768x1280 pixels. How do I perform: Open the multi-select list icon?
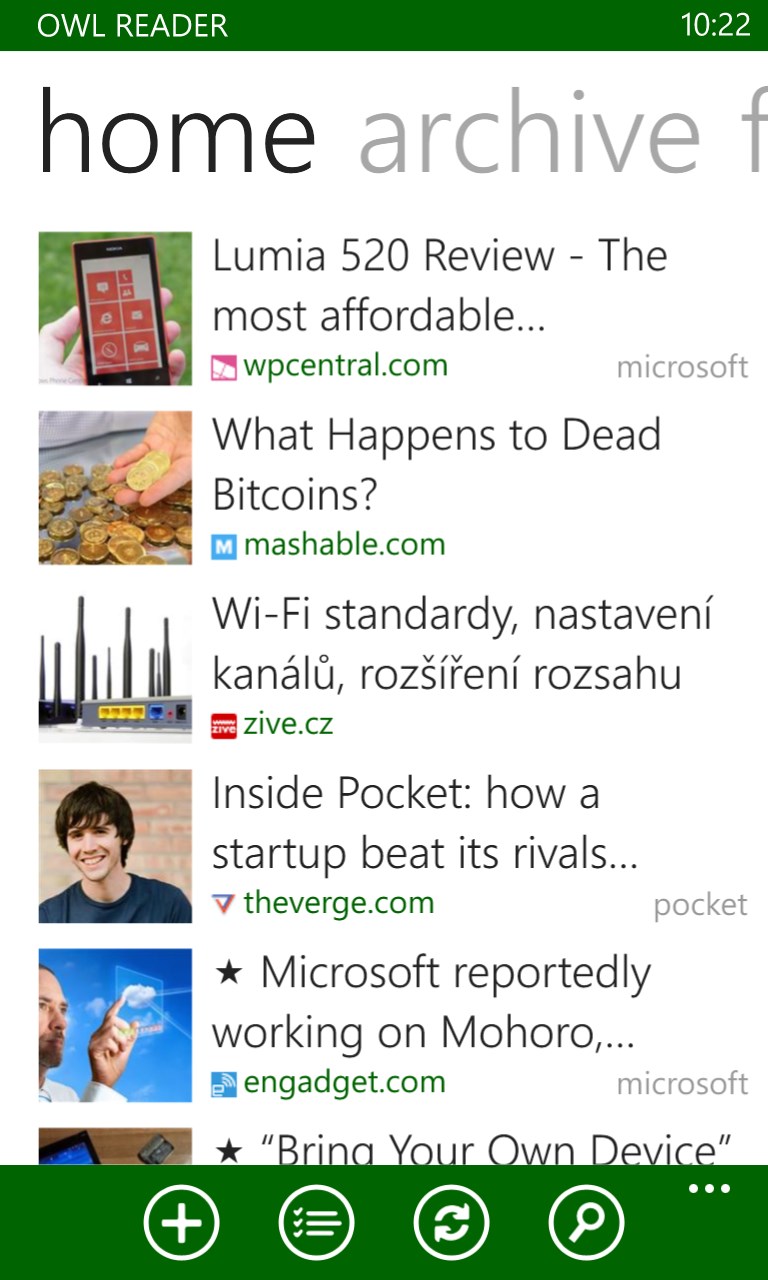(316, 1222)
